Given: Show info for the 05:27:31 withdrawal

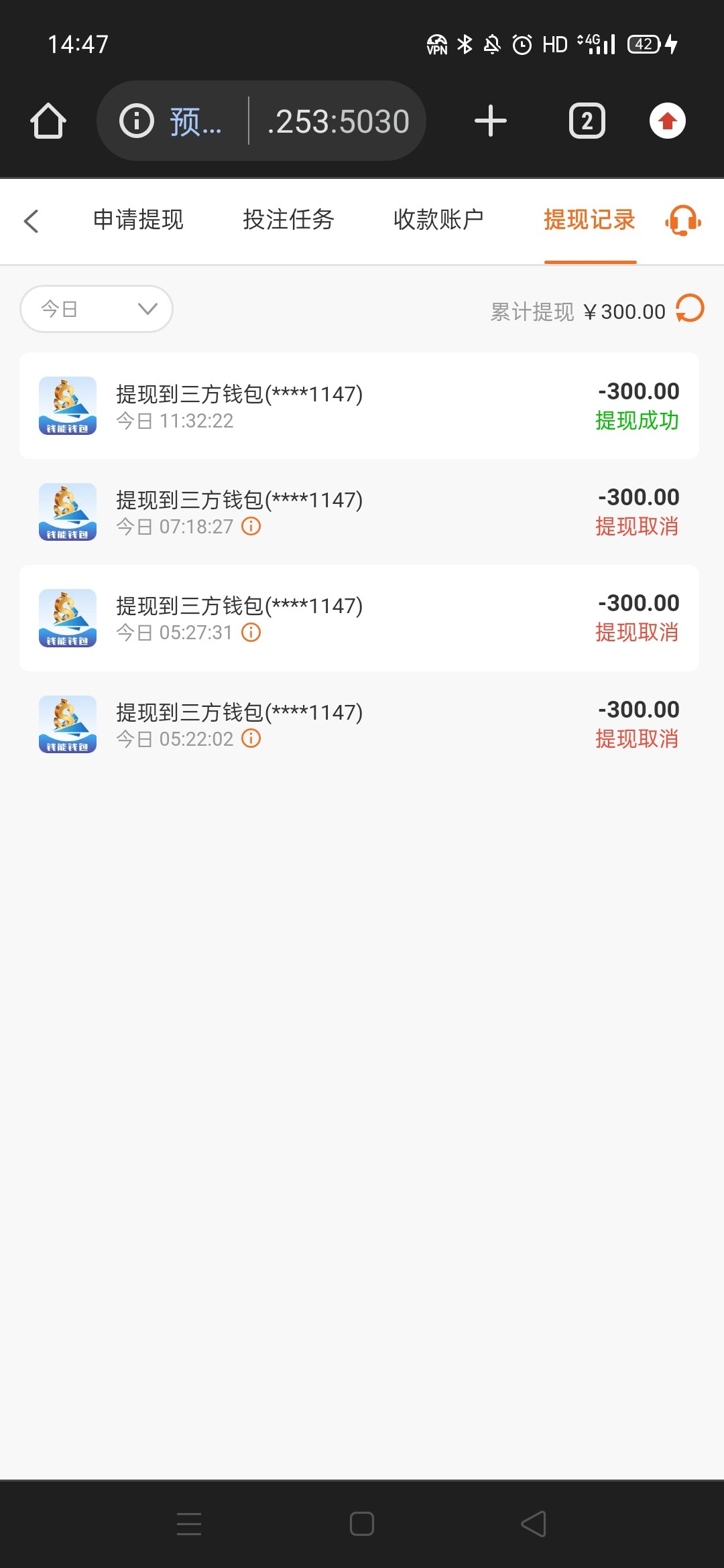Looking at the screenshot, I should point(251,633).
